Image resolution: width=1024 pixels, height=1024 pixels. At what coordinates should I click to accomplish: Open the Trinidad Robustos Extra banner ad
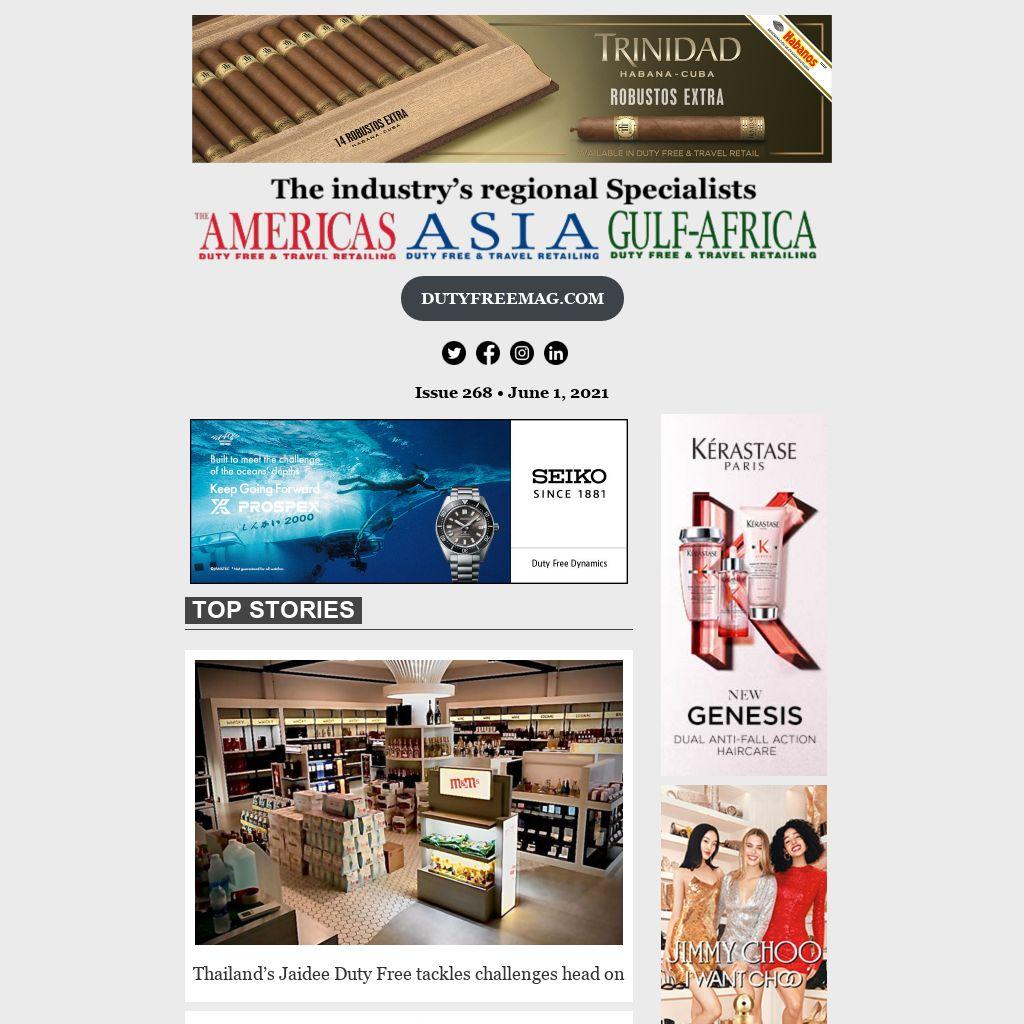512,88
